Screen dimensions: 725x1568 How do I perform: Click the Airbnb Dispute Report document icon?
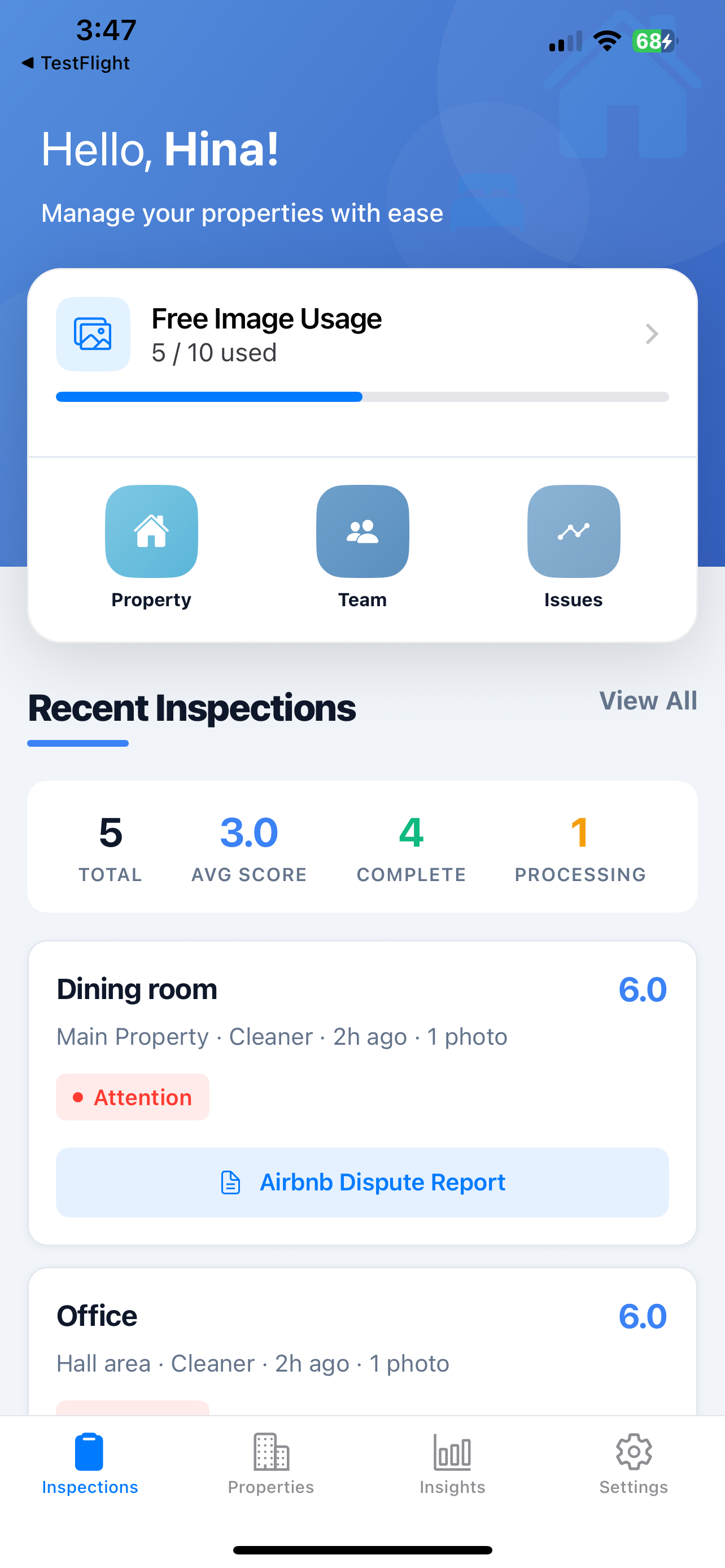[x=230, y=1181]
